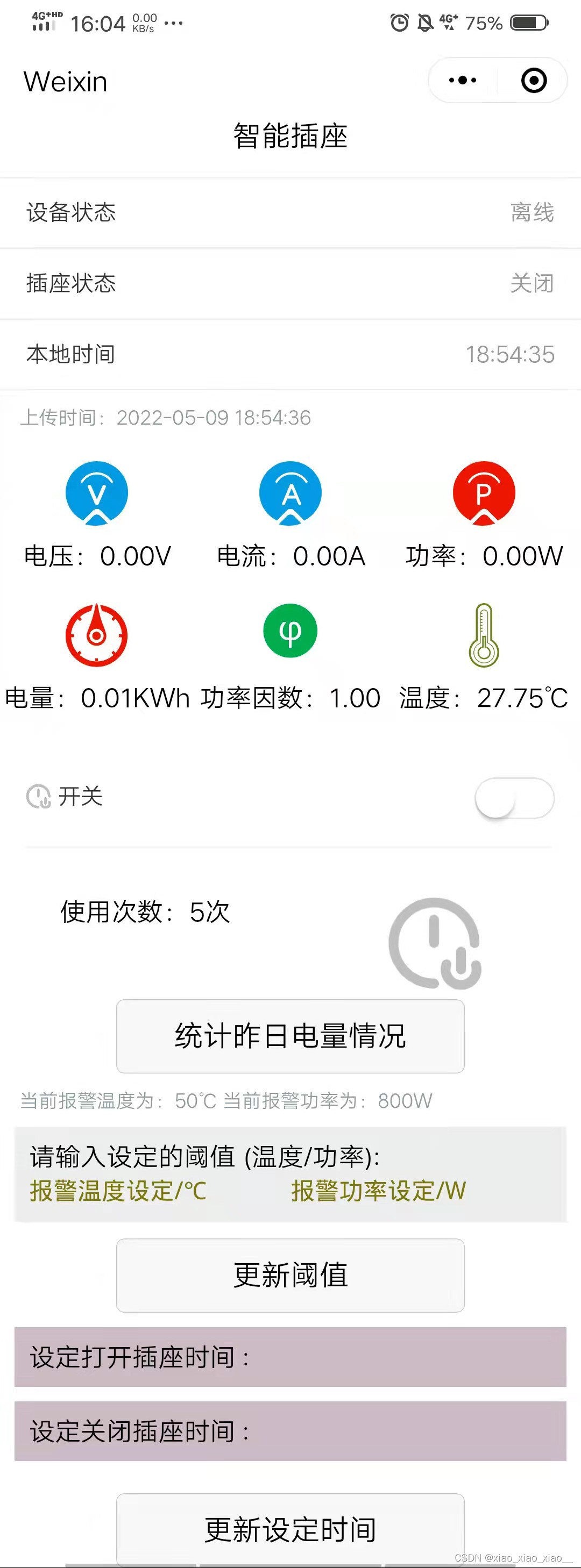581x1568 pixels.
Task: Toggle the 开关 socket switch
Action: pyautogui.click(x=514, y=798)
